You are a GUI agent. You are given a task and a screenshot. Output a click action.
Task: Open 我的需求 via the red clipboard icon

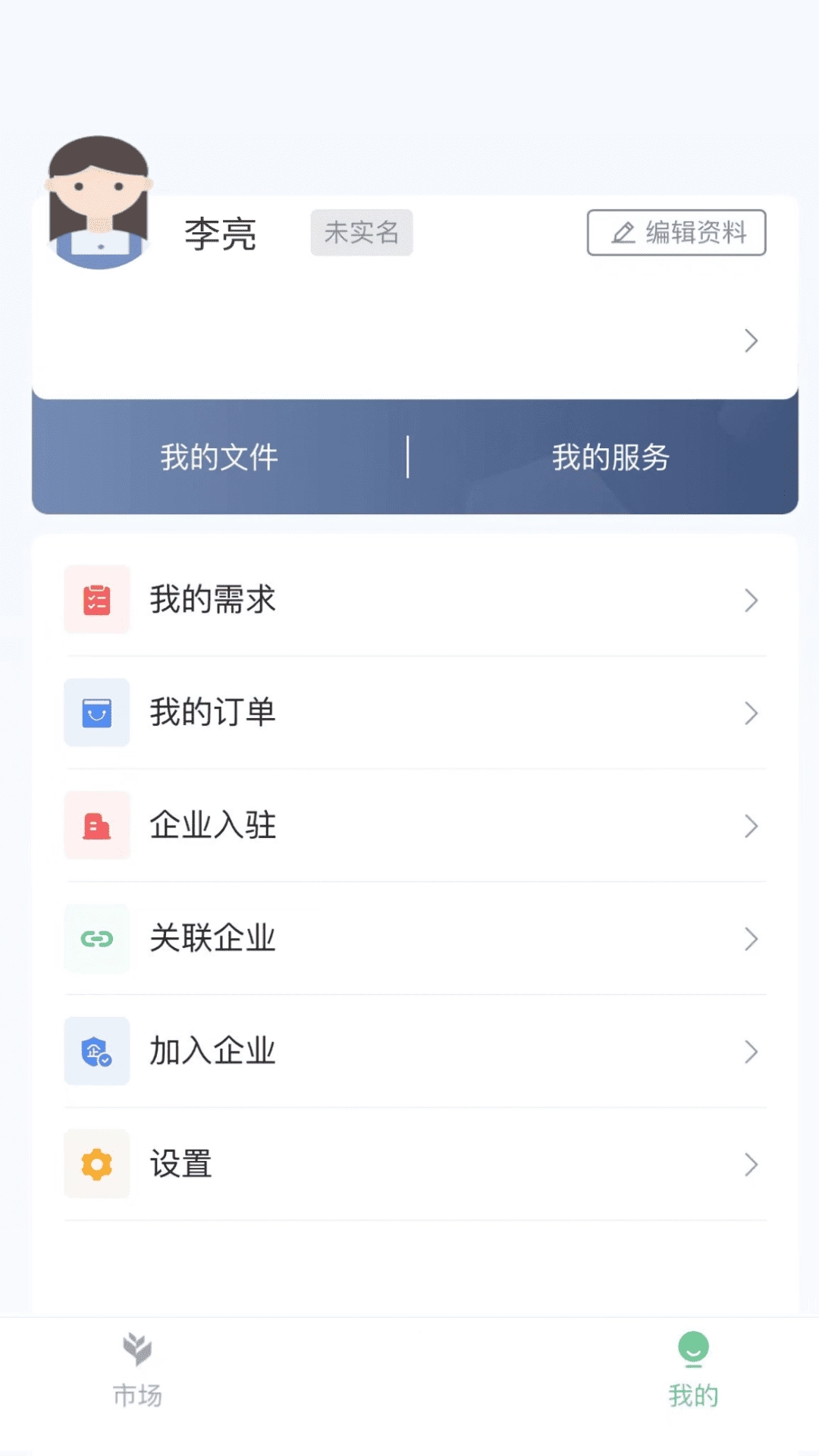96,600
